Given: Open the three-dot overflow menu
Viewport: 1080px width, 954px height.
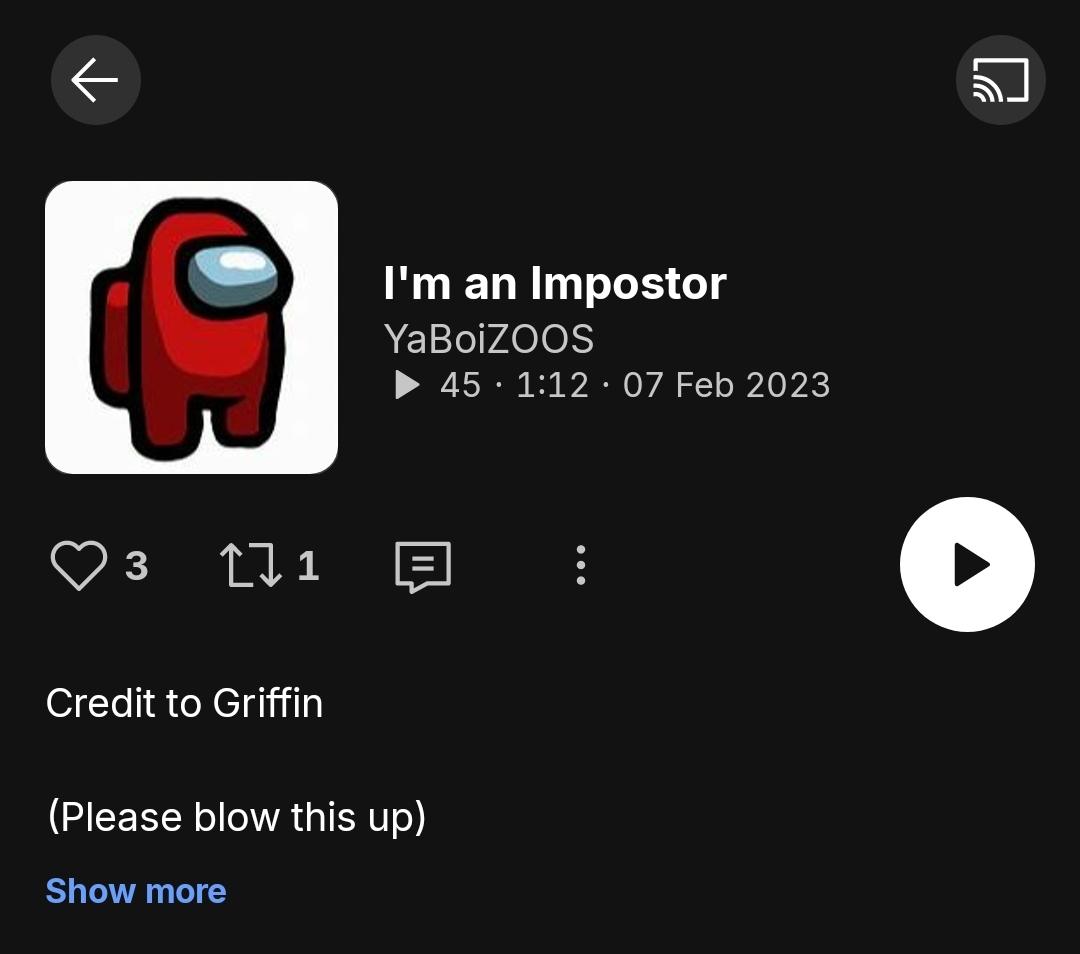Looking at the screenshot, I should click(x=581, y=565).
